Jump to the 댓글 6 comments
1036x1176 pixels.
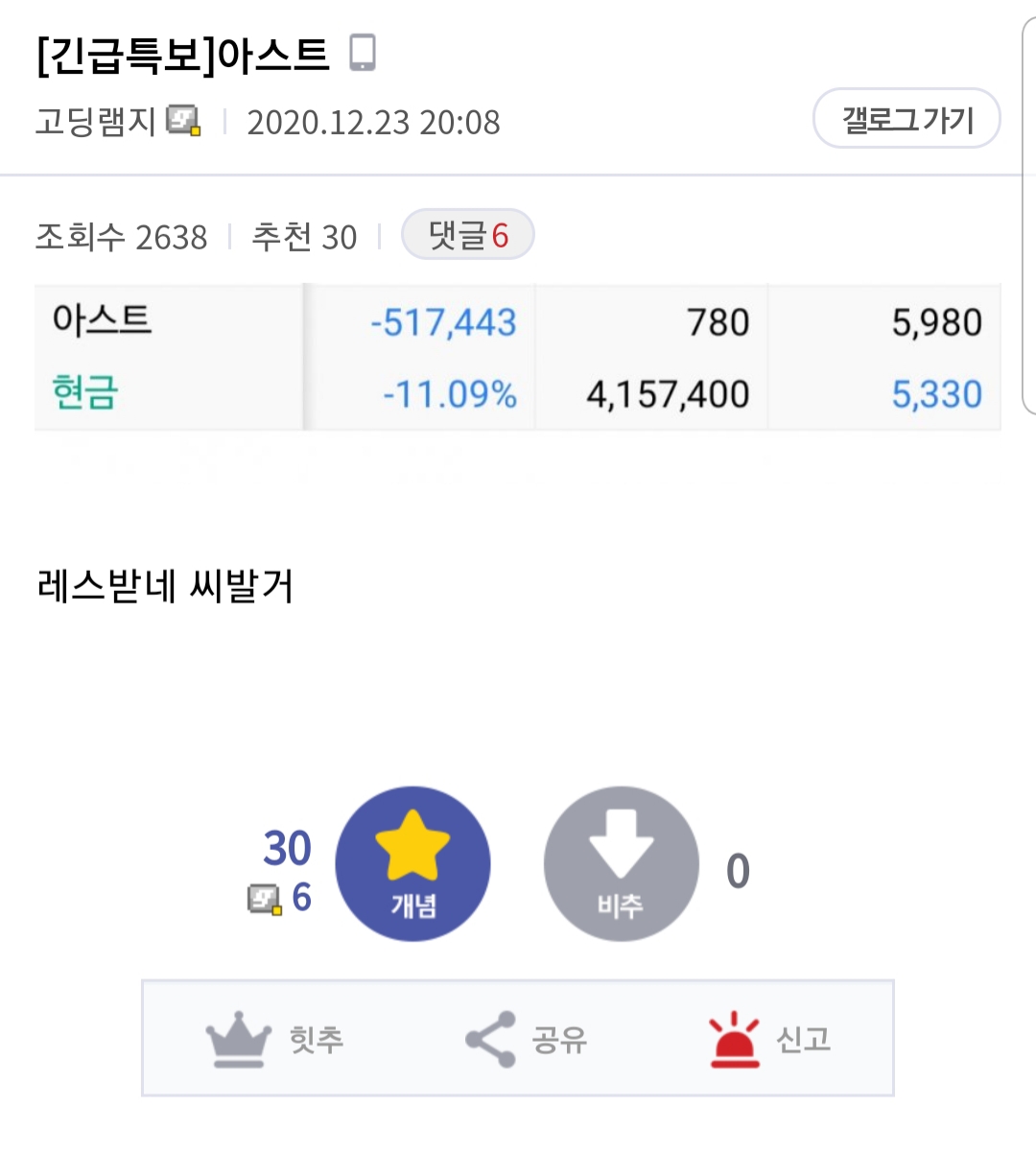(x=467, y=235)
